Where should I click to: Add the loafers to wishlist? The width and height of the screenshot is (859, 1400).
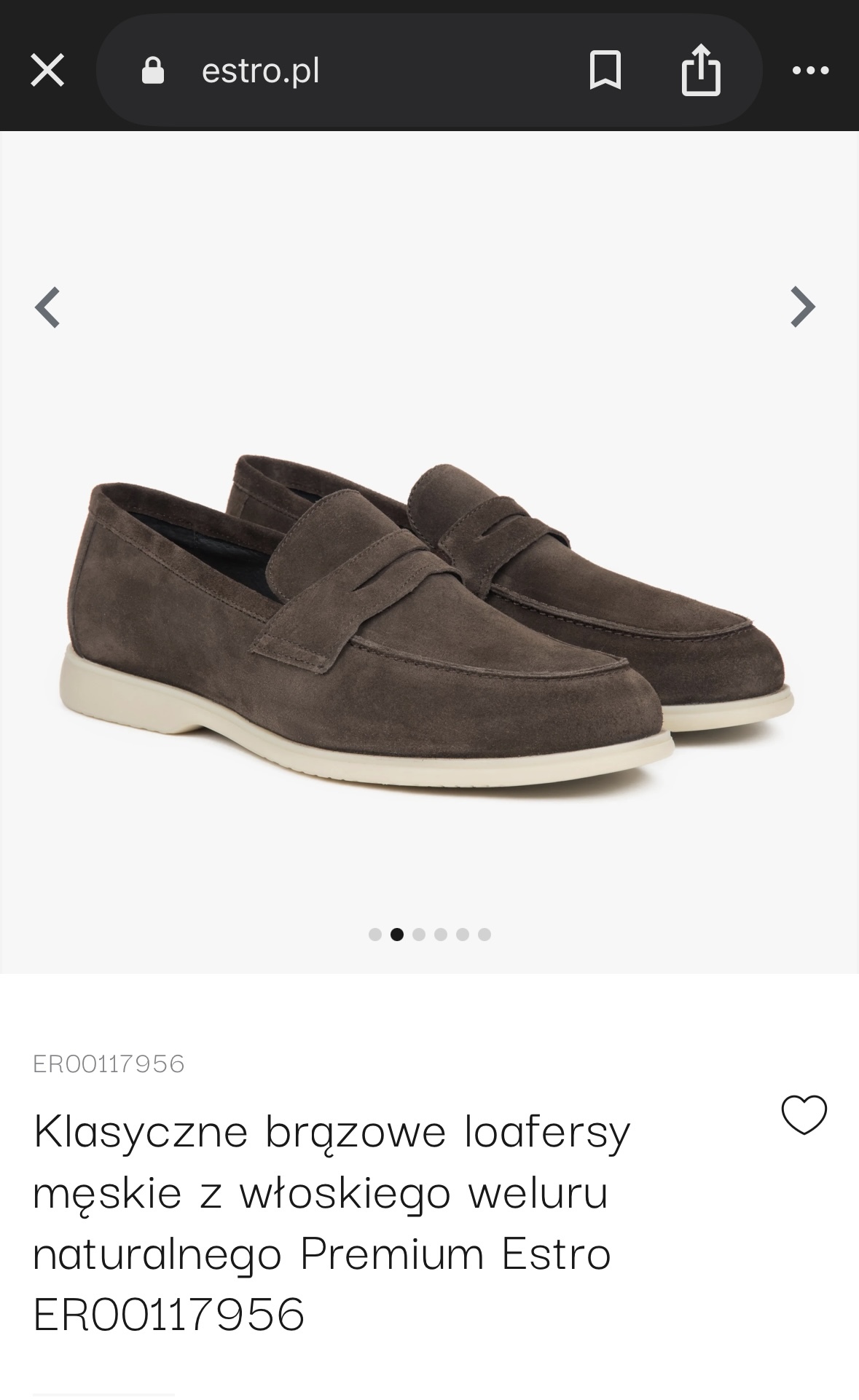(x=804, y=1115)
